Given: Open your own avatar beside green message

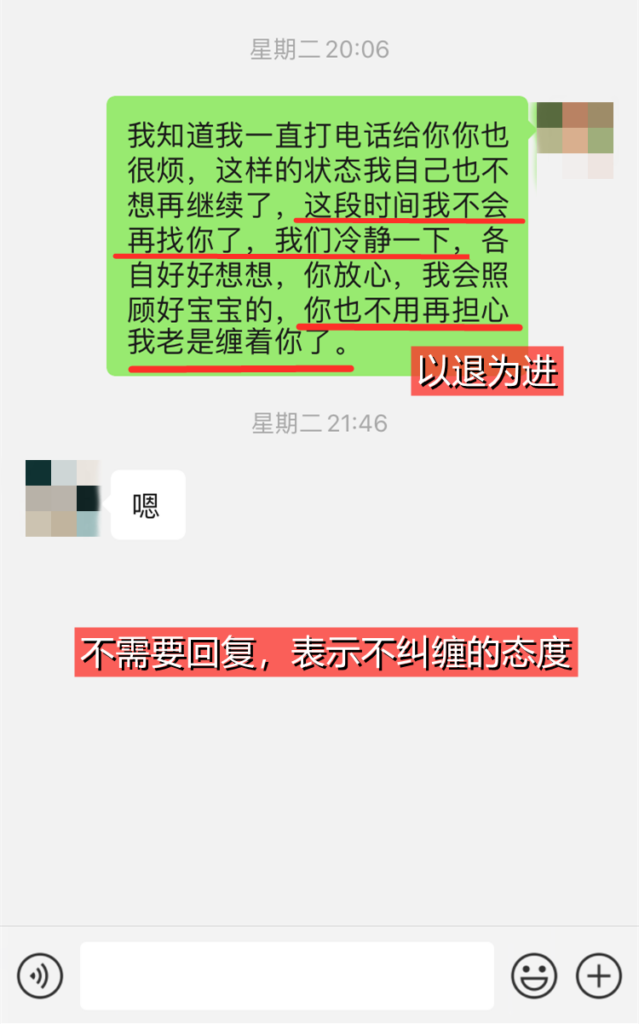Looking at the screenshot, I should [575, 140].
